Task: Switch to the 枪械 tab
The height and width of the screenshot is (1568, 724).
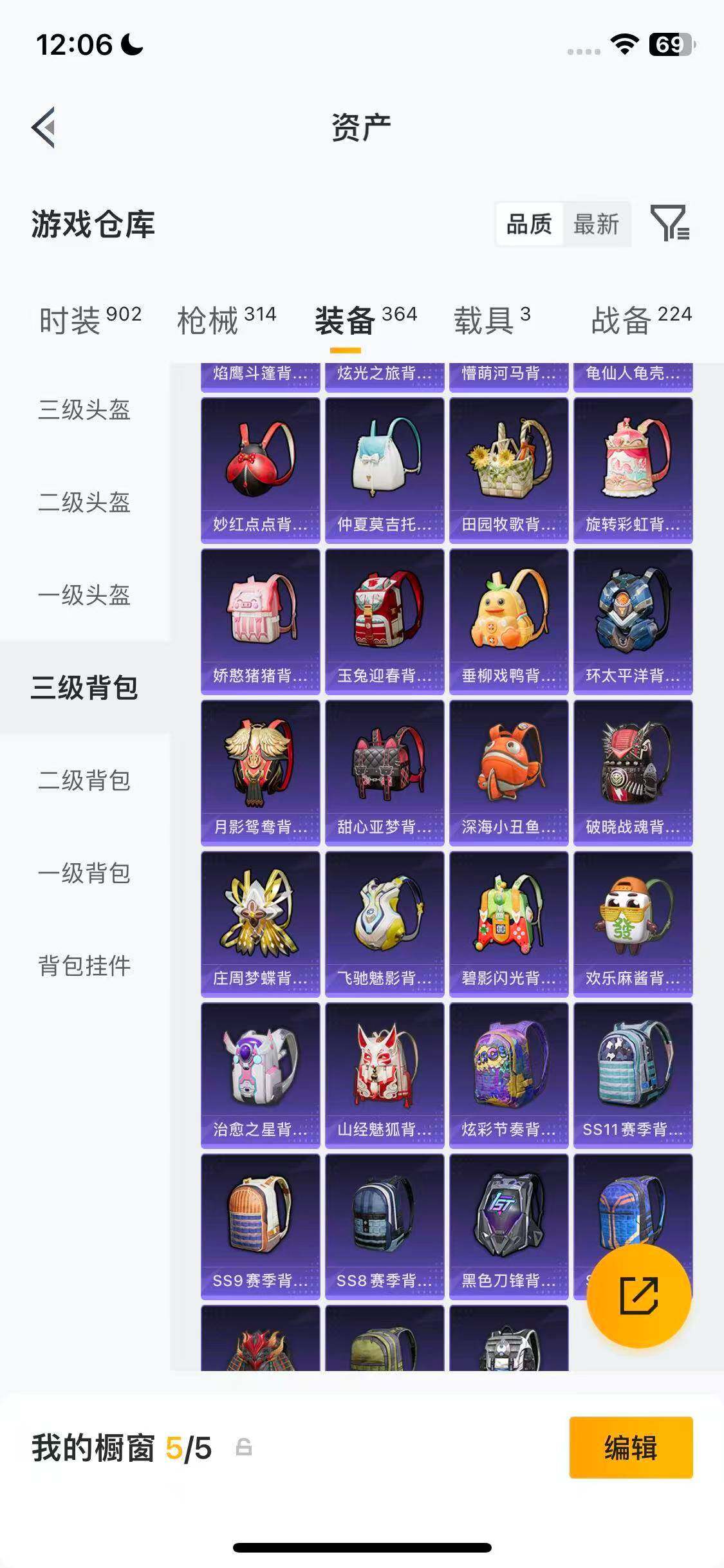Action: click(226, 320)
